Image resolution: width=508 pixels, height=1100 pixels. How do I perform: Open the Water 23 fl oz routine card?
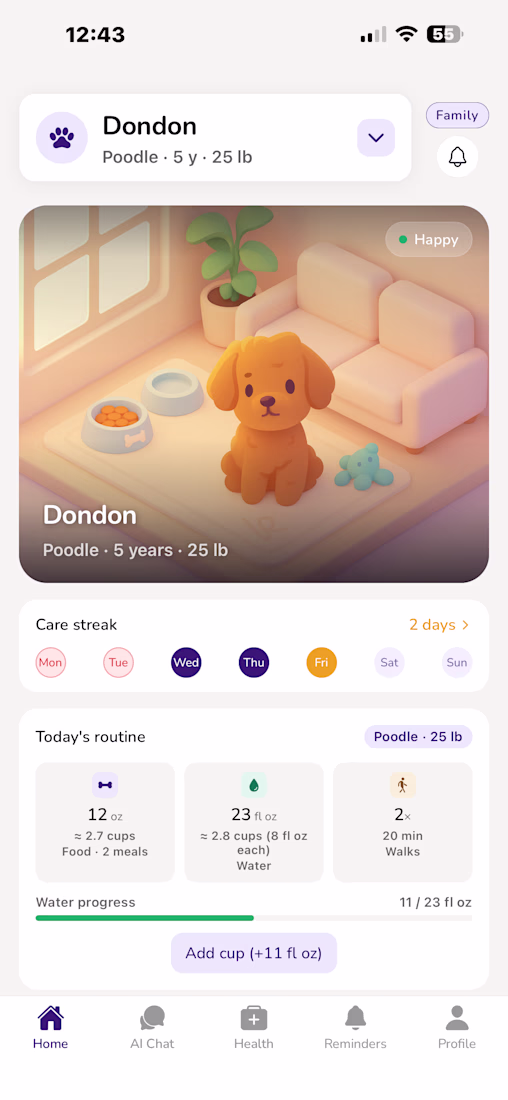pyautogui.click(x=254, y=822)
